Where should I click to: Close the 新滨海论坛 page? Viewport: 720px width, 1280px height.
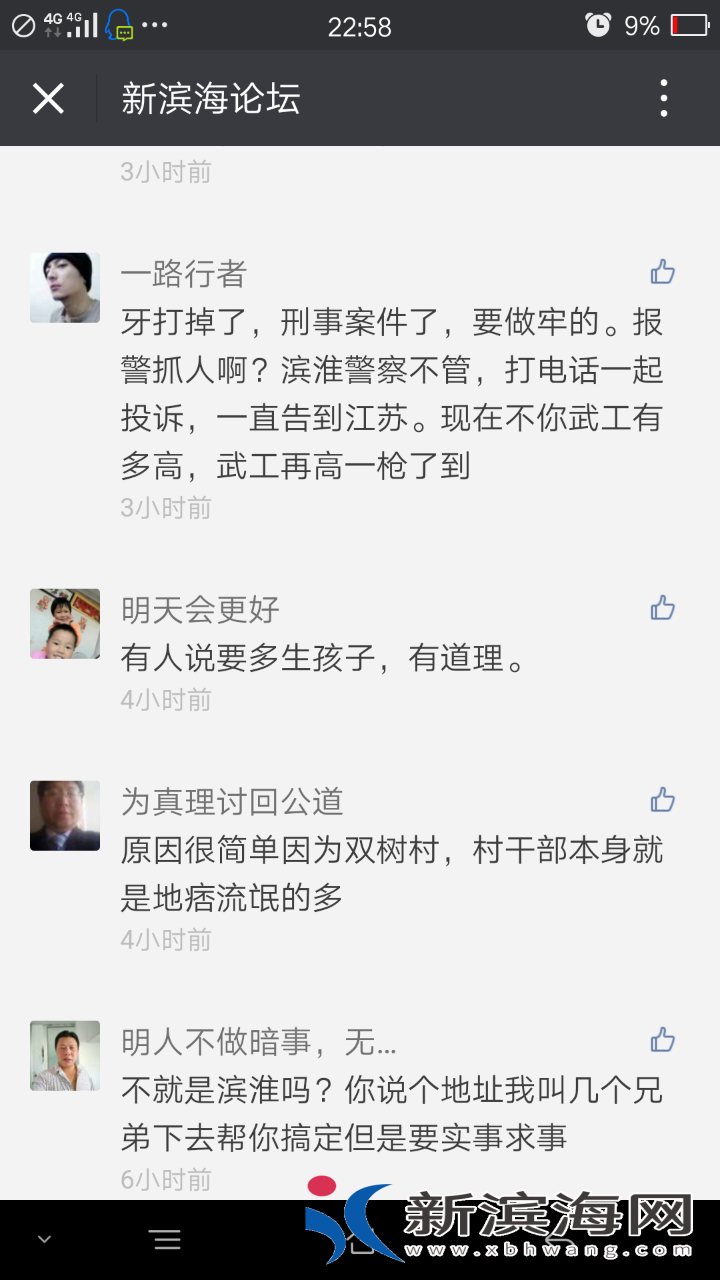48,99
